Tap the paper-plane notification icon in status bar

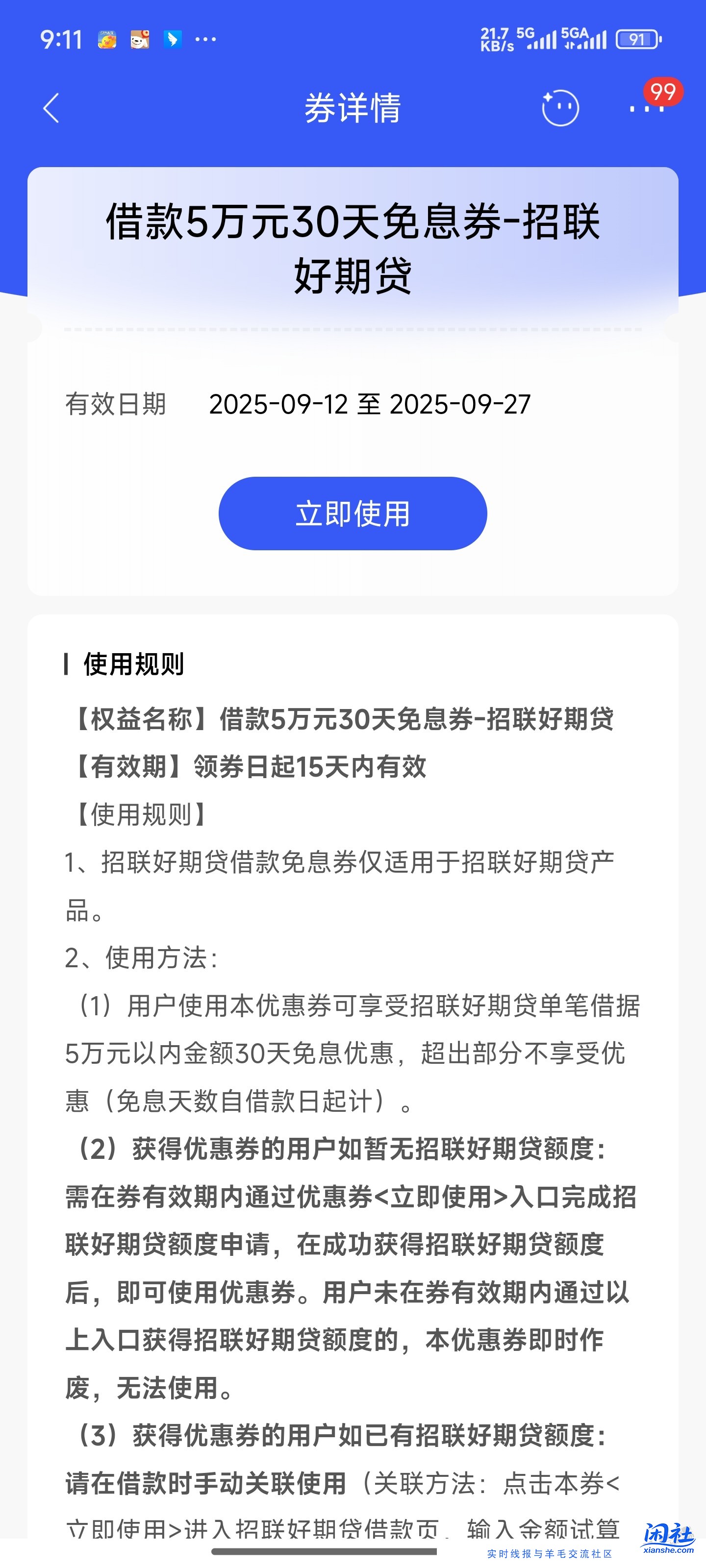pyautogui.click(x=174, y=38)
